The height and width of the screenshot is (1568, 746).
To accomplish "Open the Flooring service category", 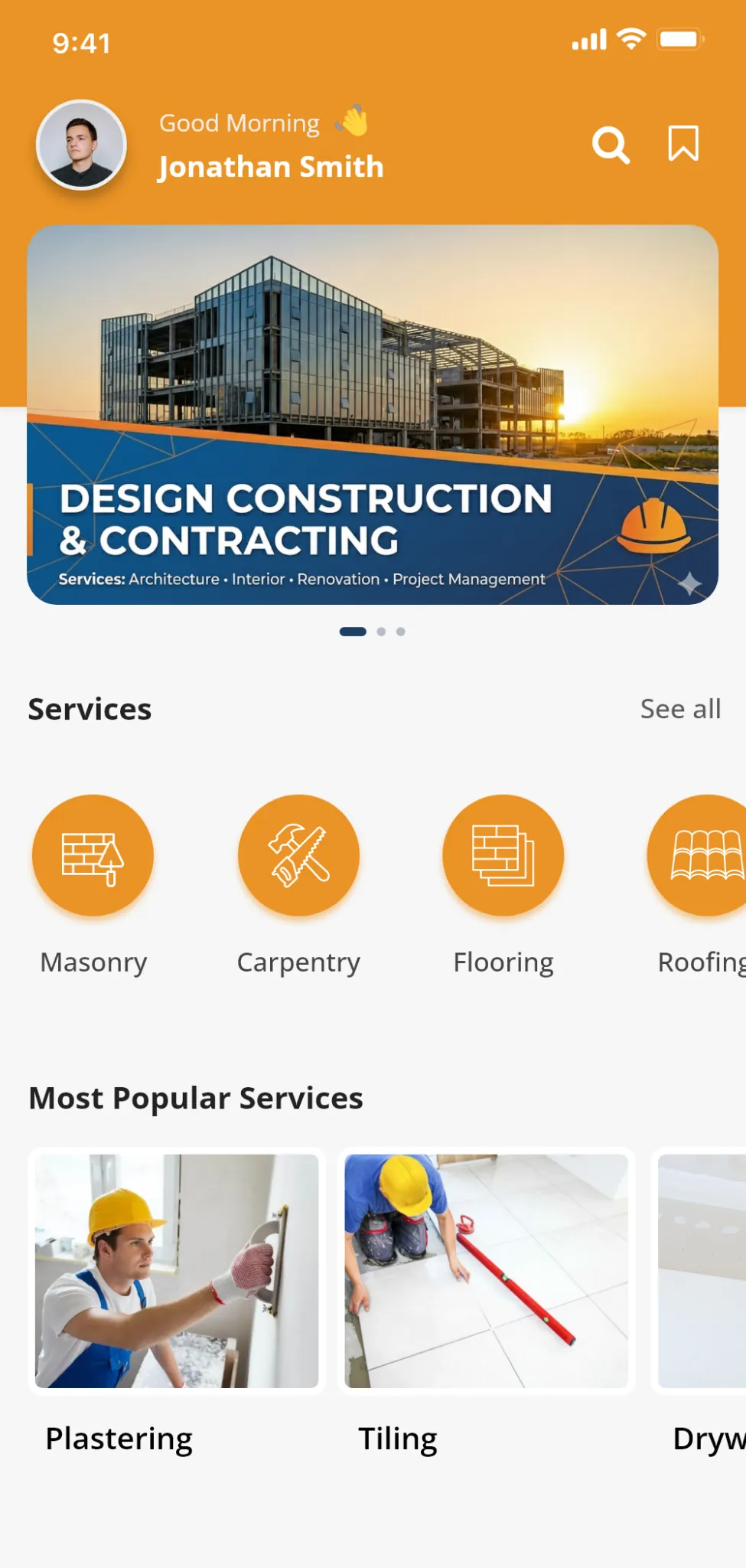I will [503, 854].
